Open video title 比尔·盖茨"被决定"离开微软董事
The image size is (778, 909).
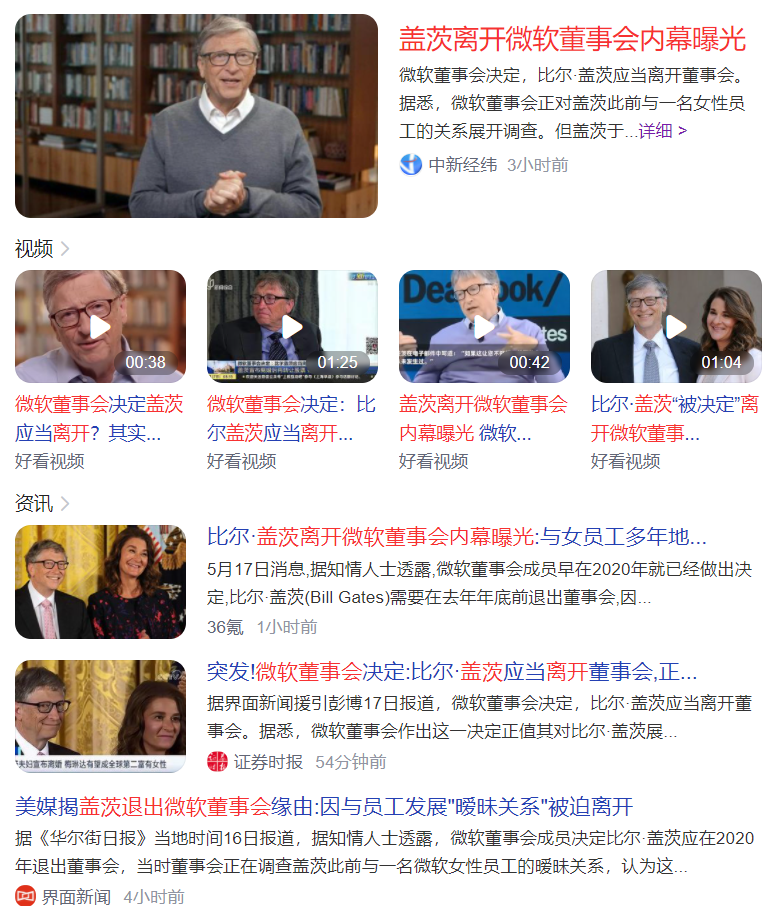click(675, 418)
